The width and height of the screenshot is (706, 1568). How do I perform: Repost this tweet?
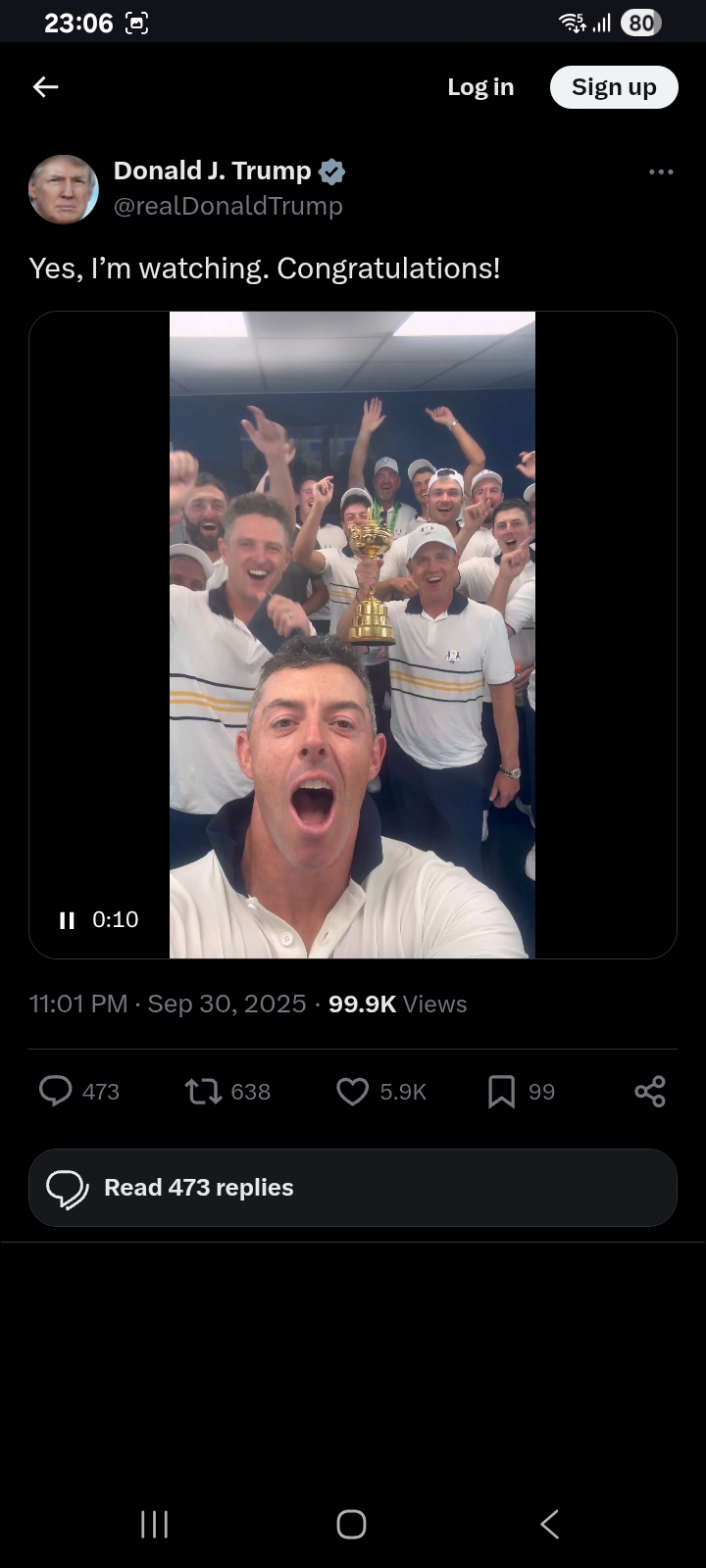(x=204, y=1091)
